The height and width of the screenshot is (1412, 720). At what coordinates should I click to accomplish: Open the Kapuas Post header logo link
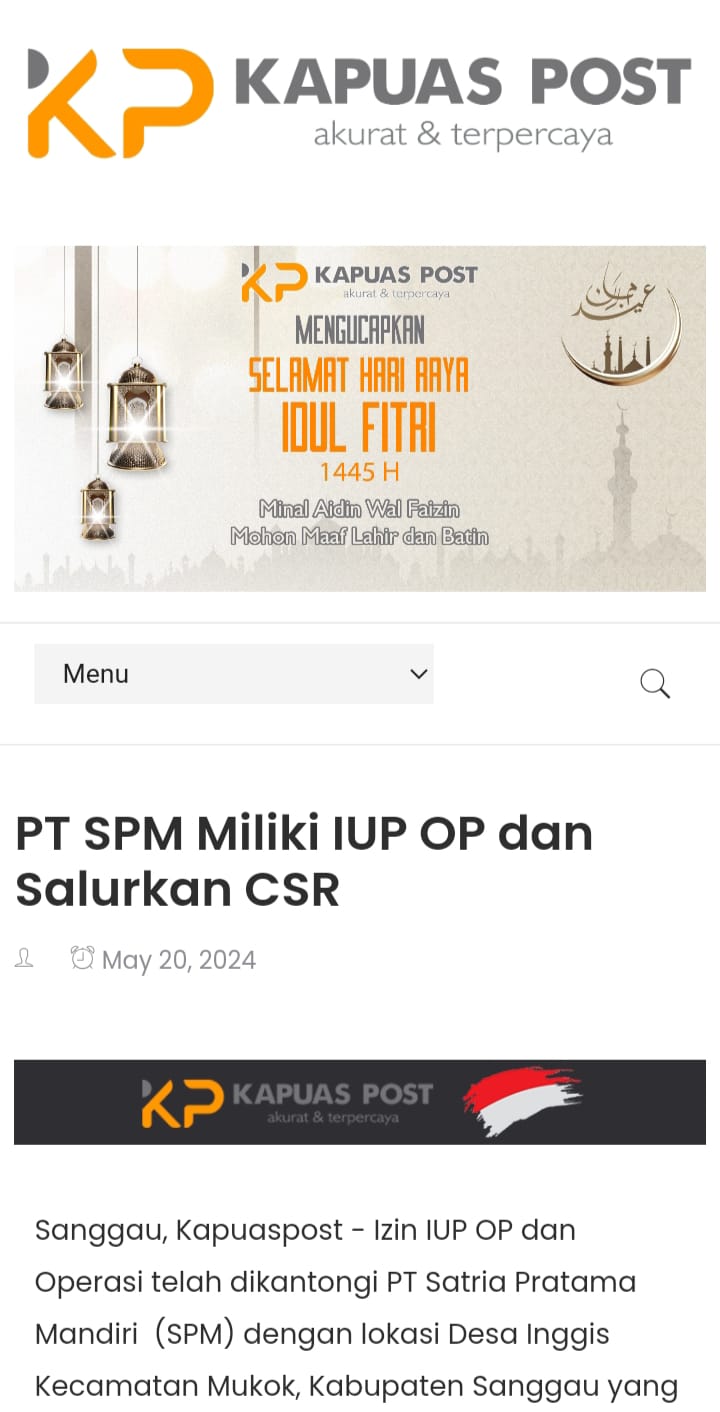(360, 103)
